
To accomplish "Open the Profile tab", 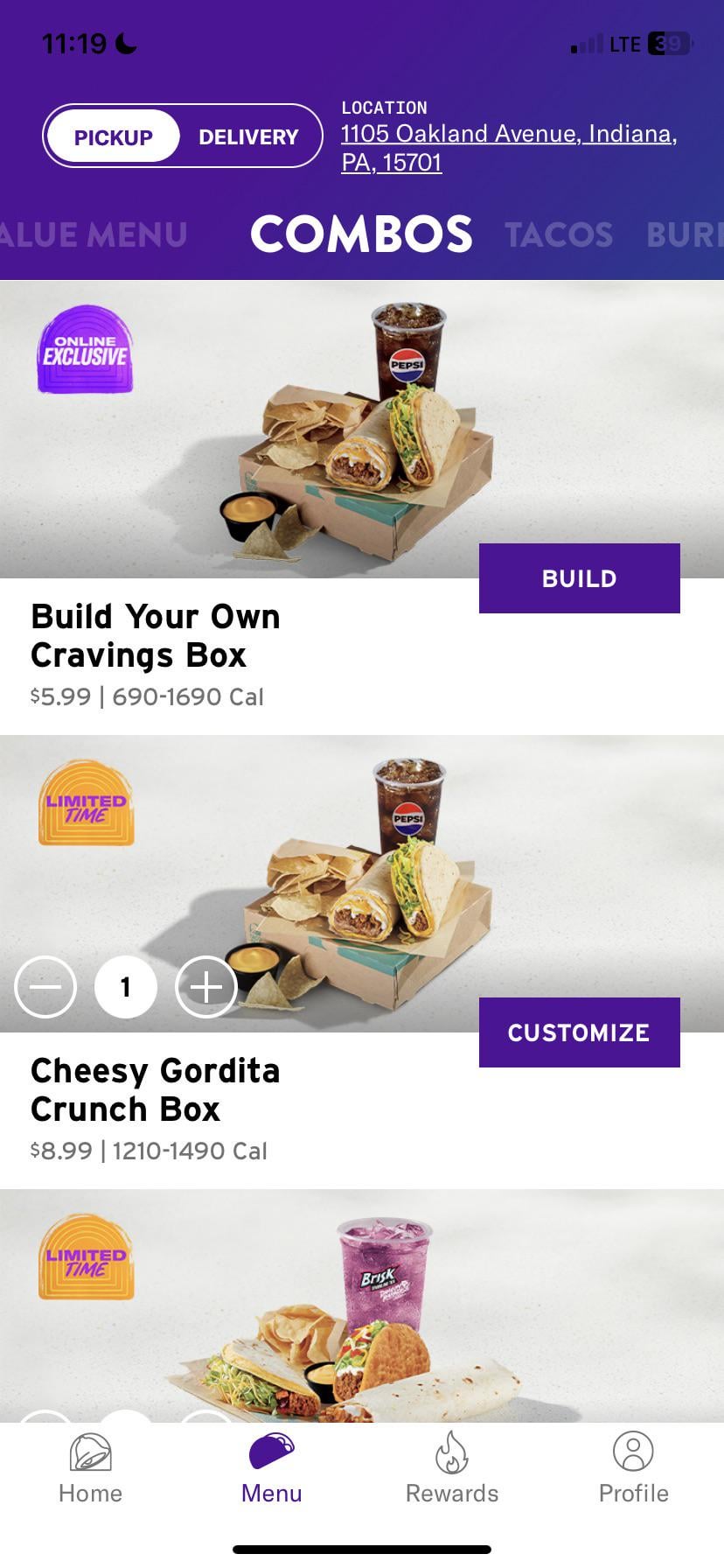I will [633, 1468].
